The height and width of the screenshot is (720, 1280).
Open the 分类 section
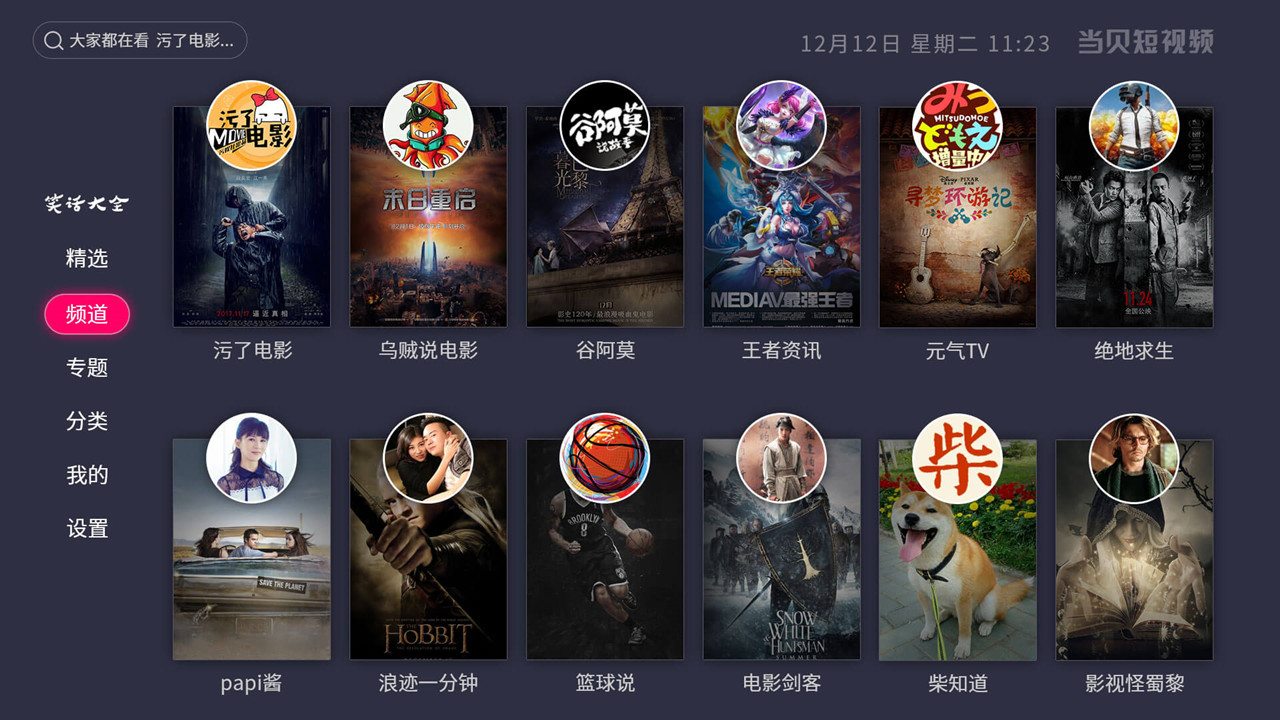pos(87,422)
